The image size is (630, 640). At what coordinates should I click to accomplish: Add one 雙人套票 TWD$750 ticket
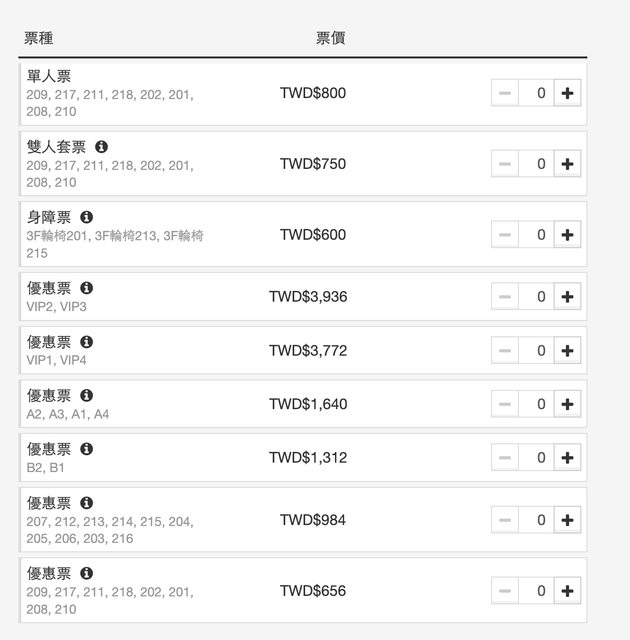567,163
